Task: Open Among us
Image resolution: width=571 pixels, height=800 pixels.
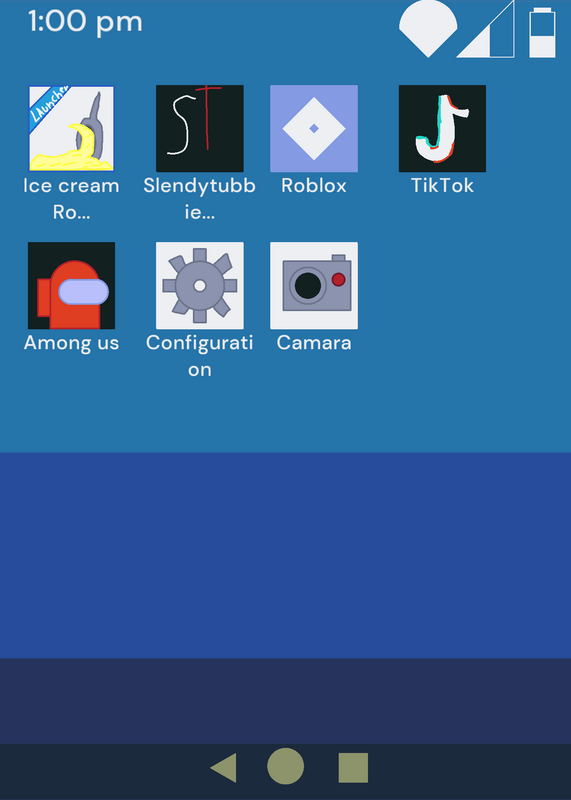Action: point(71,286)
